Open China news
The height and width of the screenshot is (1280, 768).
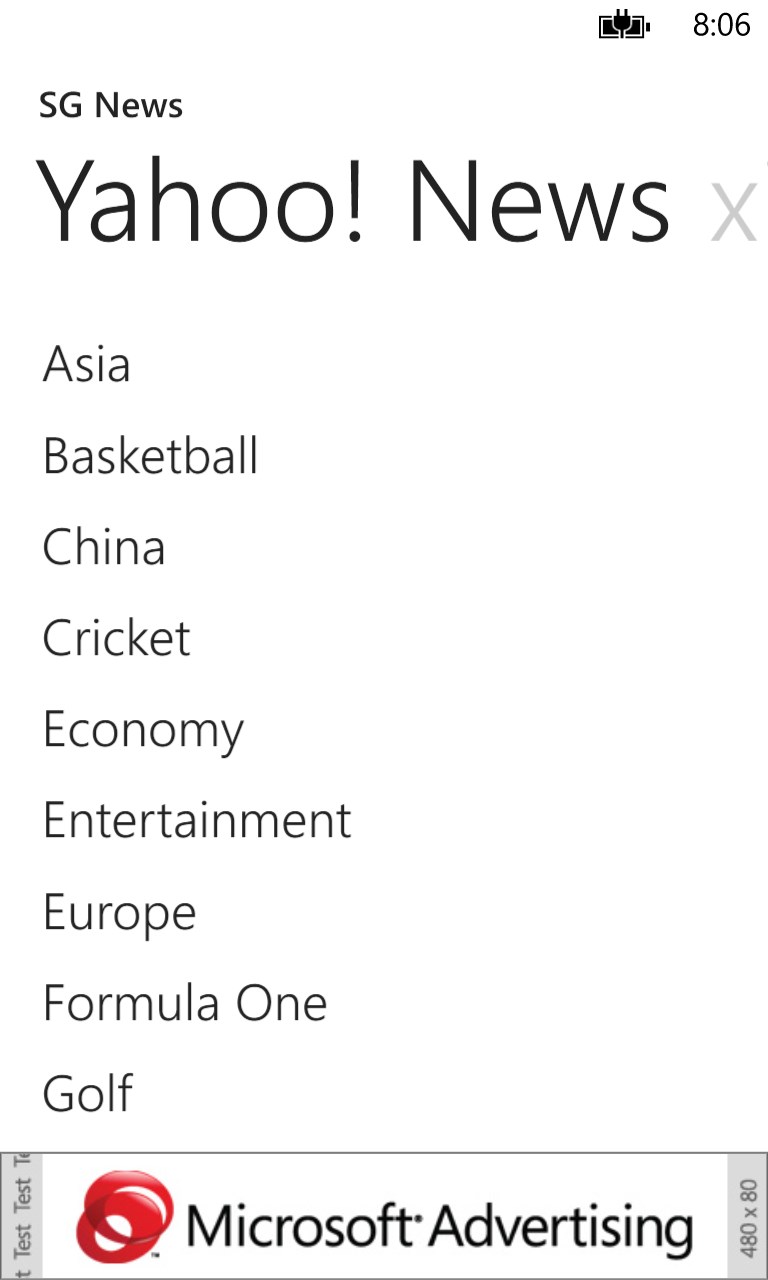coord(104,548)
